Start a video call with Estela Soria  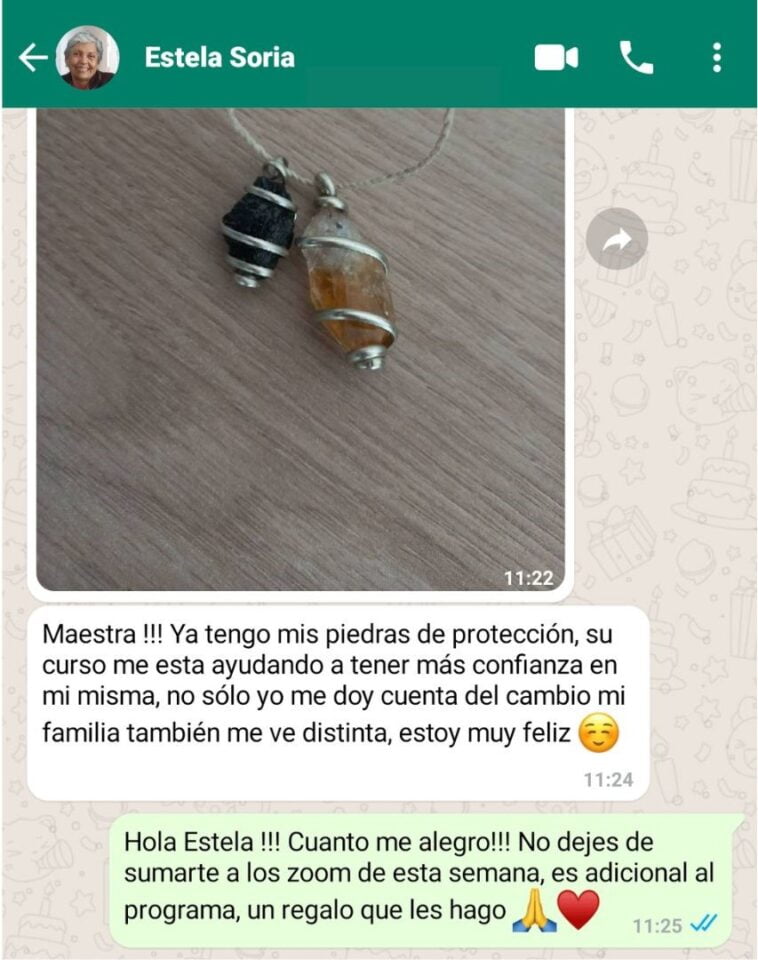click(x=556, y=58)
